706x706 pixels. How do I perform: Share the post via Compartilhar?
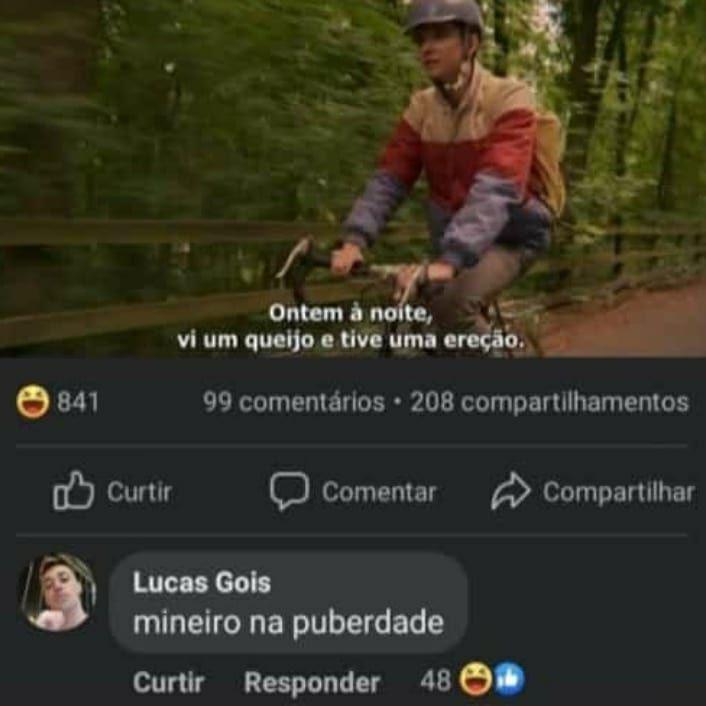[592, 492]
